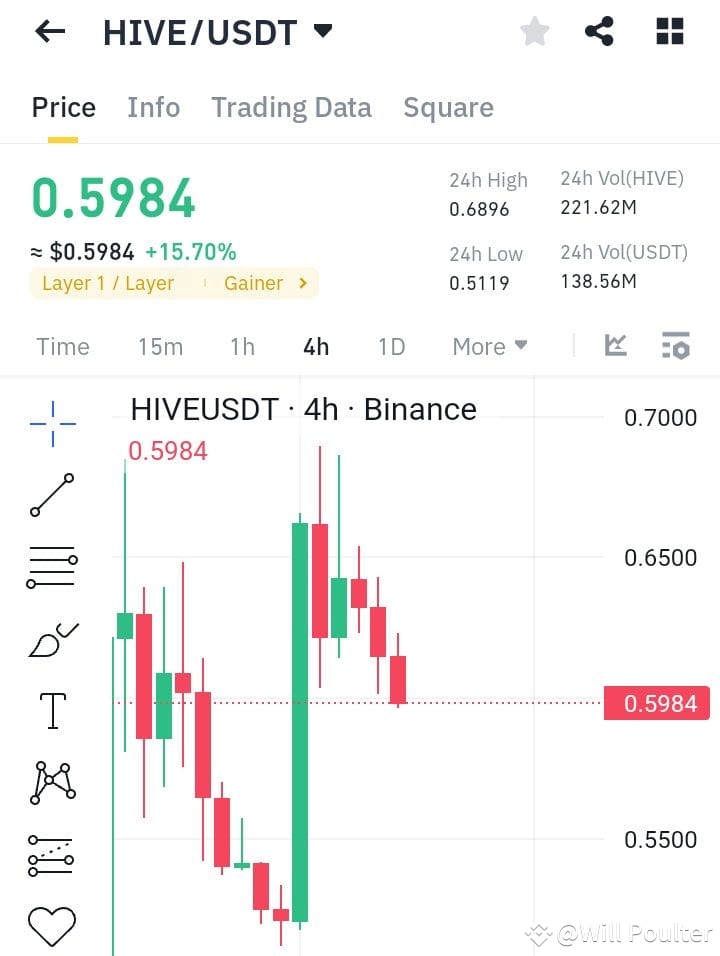Open the grid layout icon top right
This screenshot has width=720, height=956.
coord(669,31)
